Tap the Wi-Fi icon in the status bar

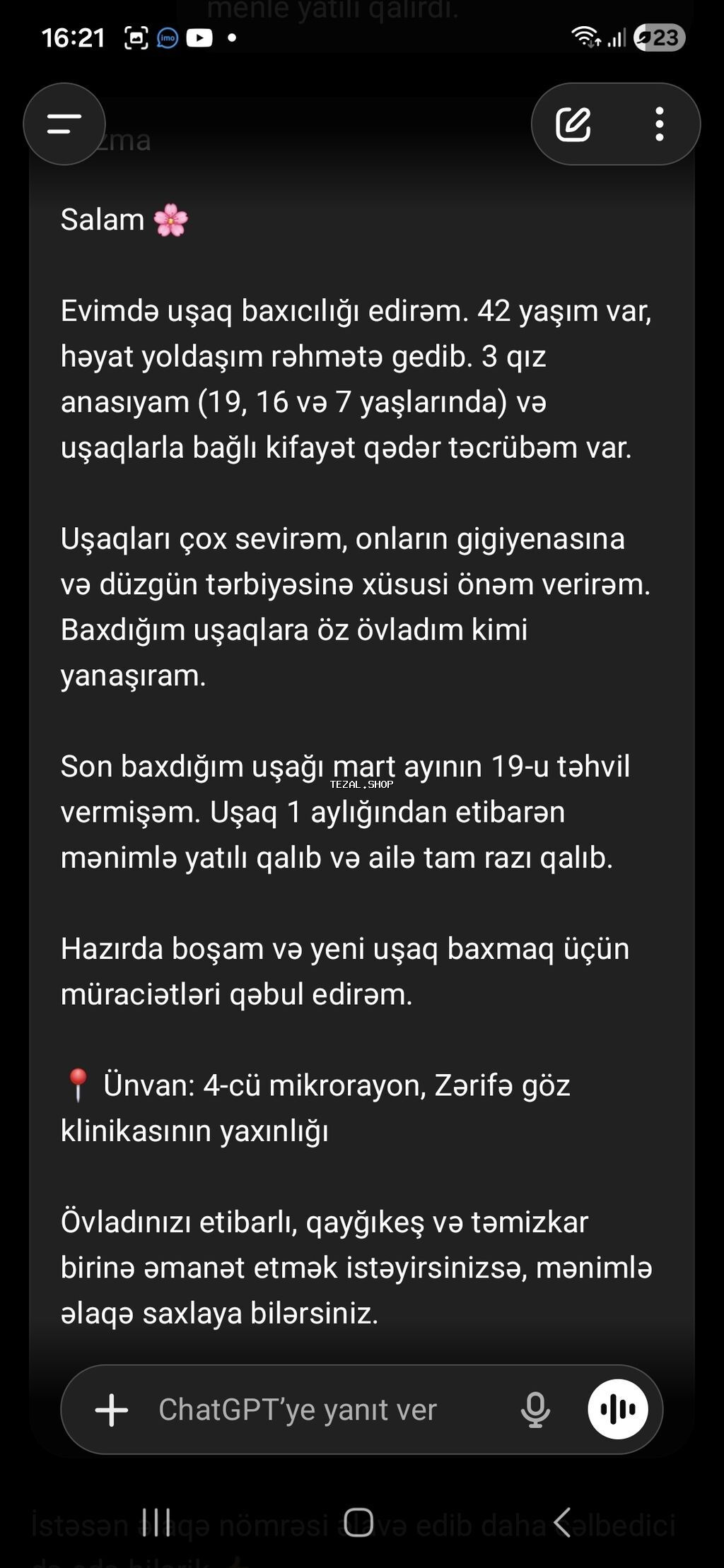pos(584,38)
